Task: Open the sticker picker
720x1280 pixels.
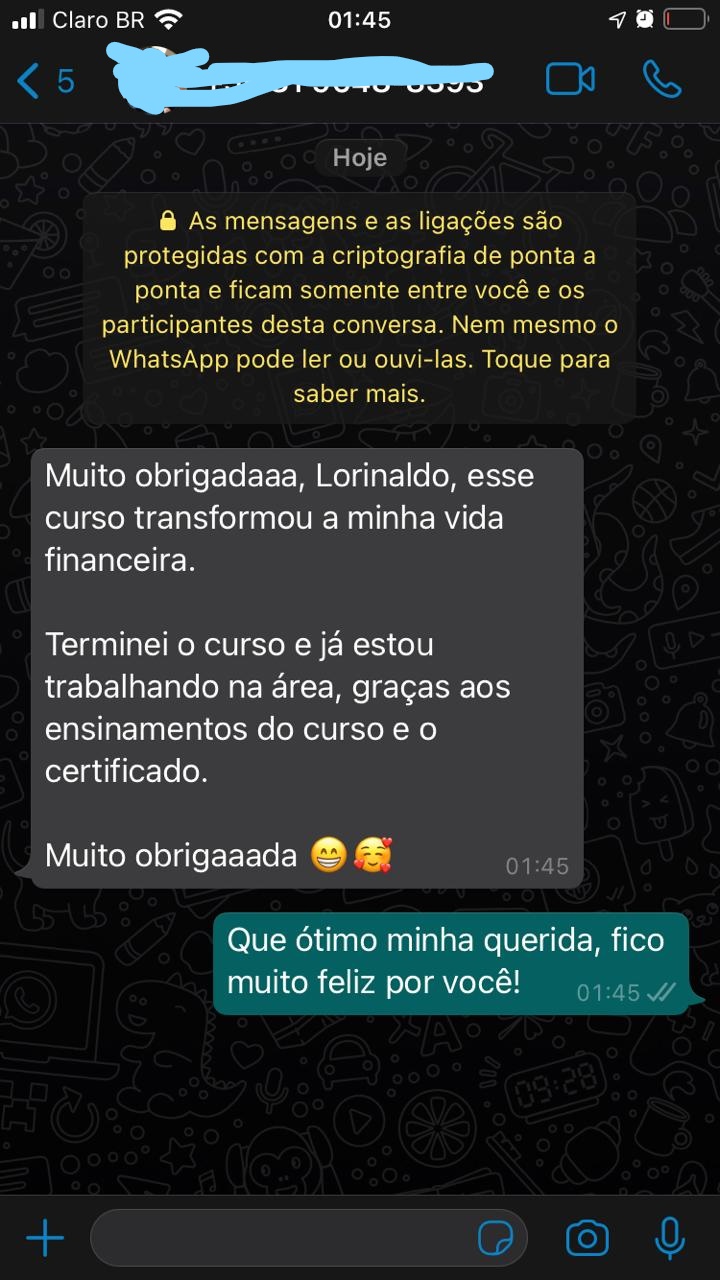Action: coord(496,1239)
